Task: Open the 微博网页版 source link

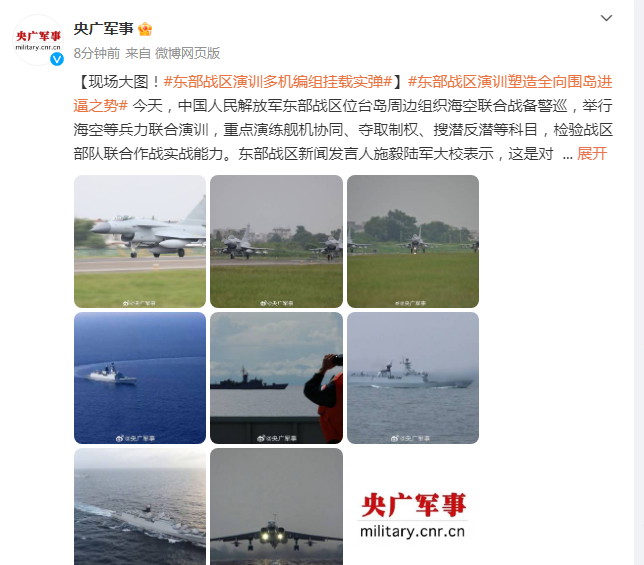Action: pos(188,53)
